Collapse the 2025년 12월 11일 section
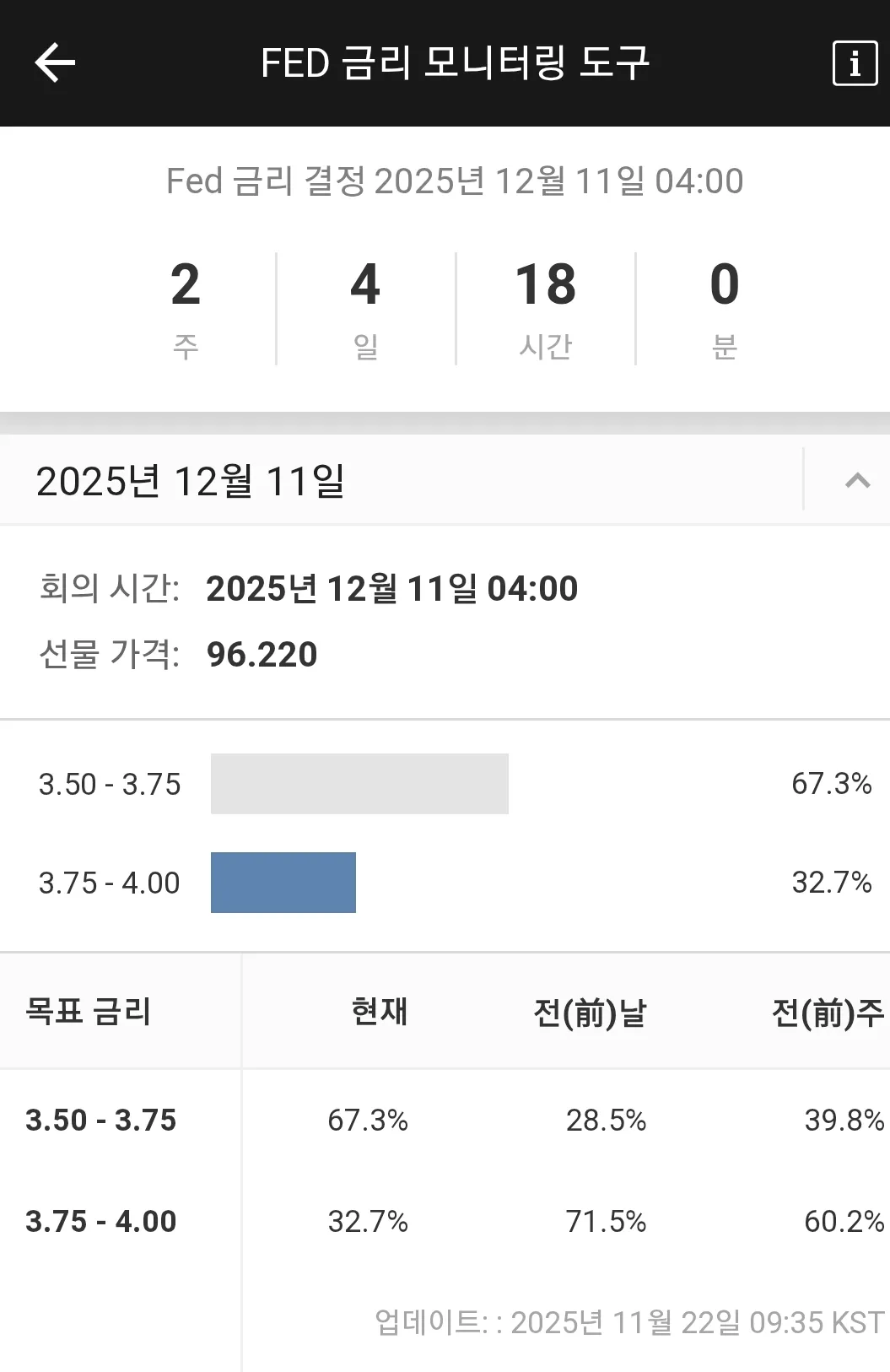Viewport: 890px width, 1372px height. click(856, 480)
